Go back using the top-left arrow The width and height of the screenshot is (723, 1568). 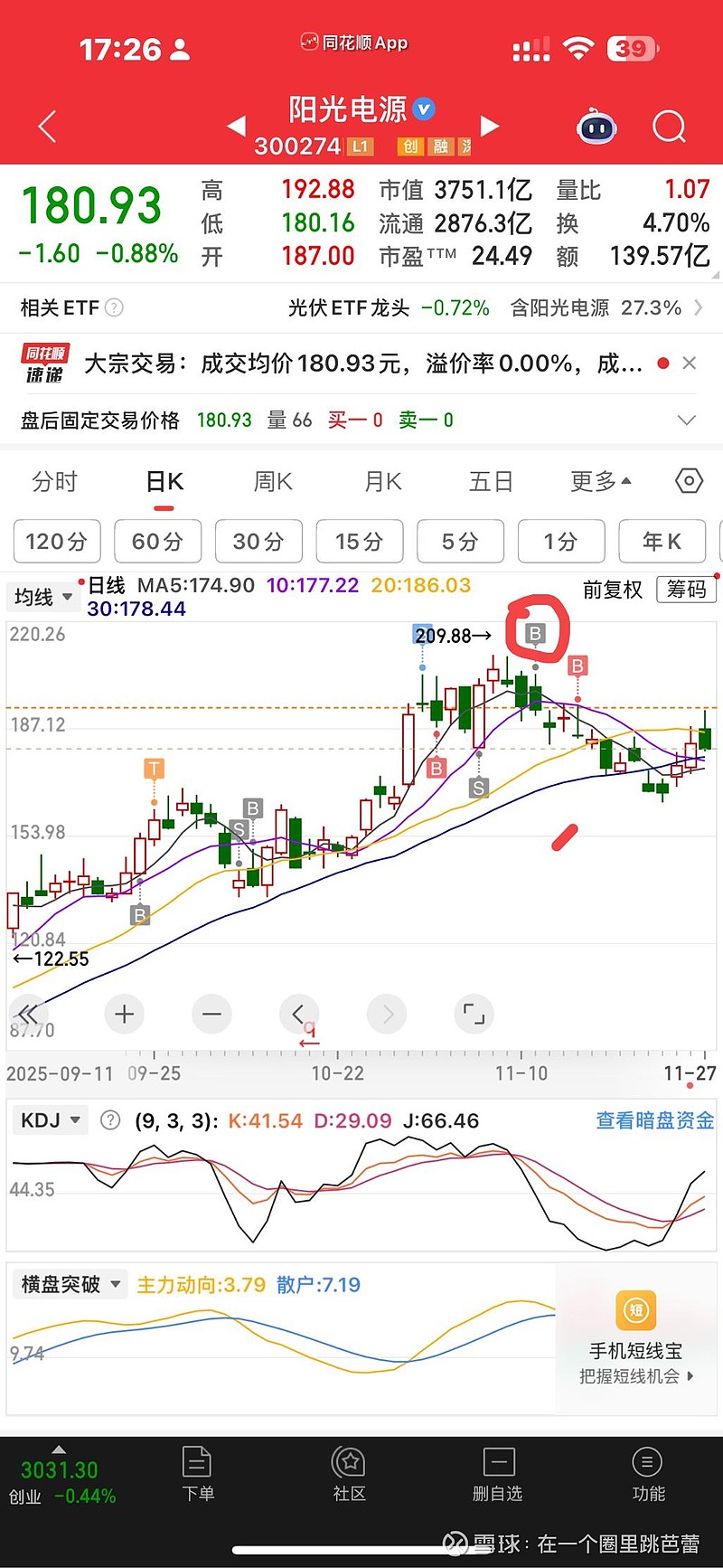pos(48,127)
